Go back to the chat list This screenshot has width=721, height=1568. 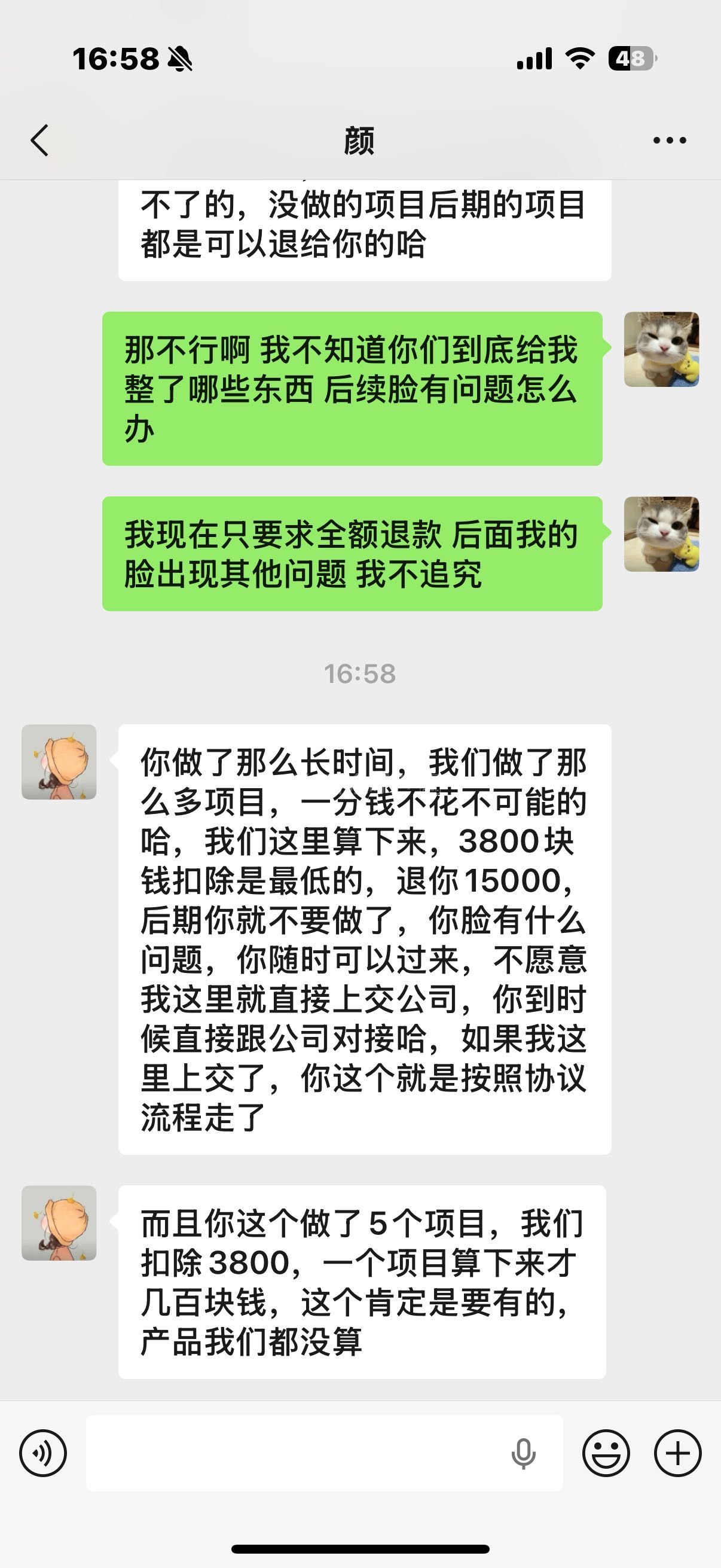40,141
